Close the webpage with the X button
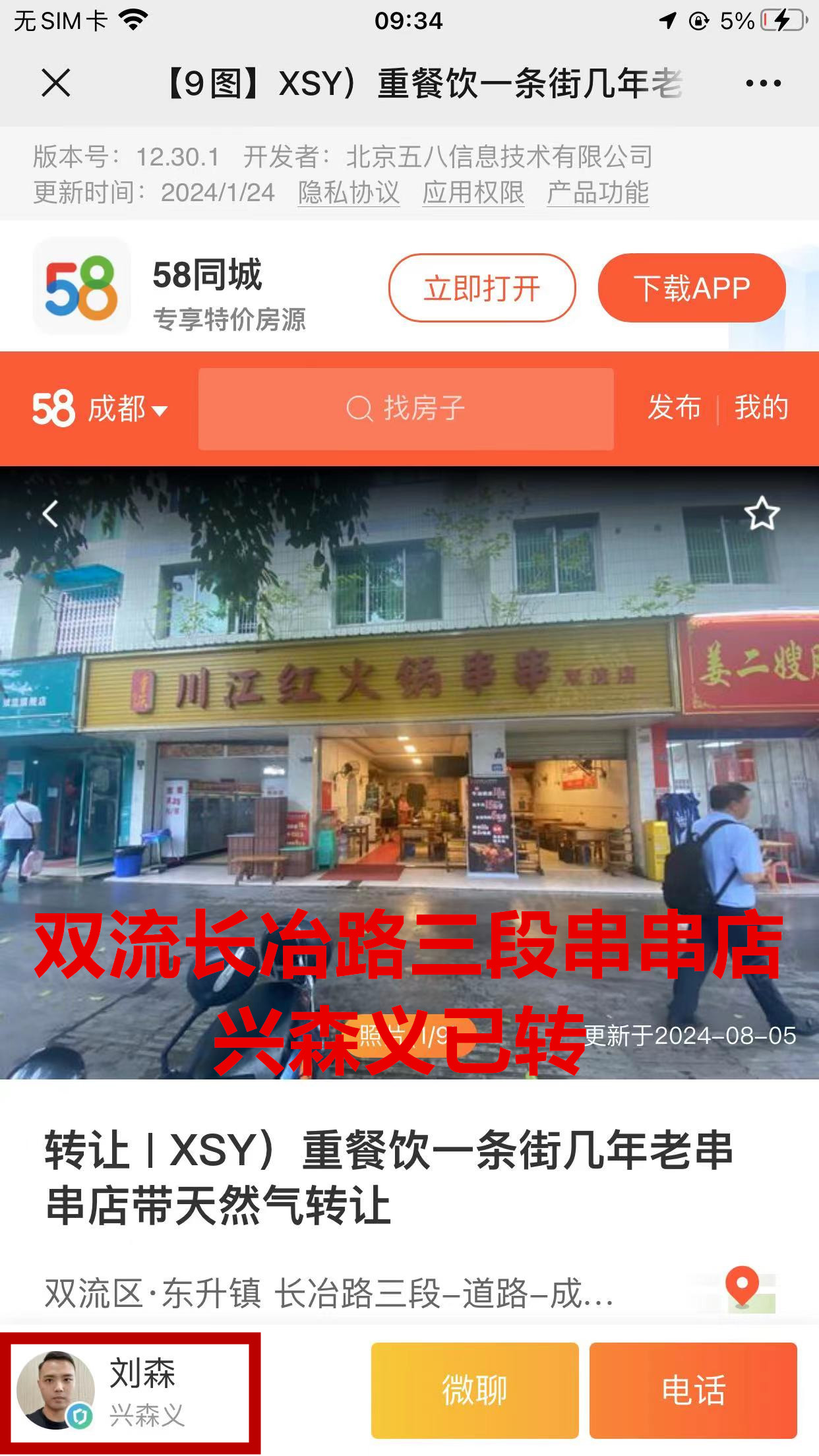819x1456 pixels. click(55, 83)
